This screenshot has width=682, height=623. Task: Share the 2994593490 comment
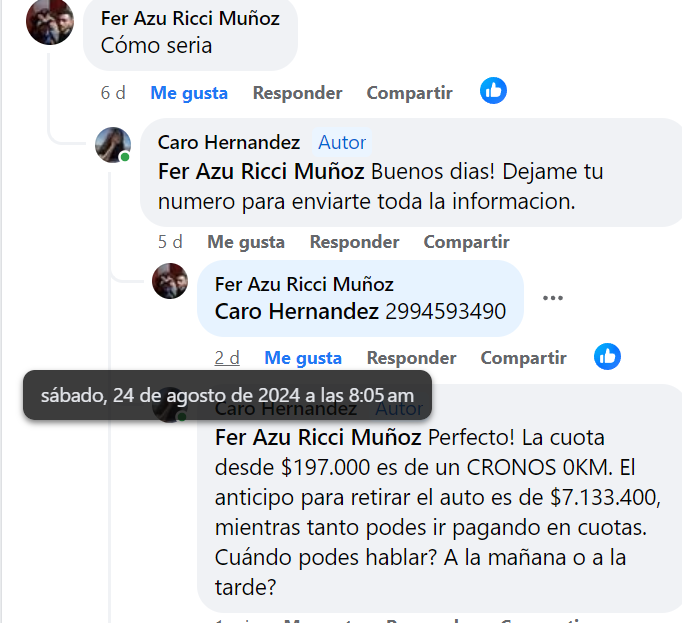coord(523,358)
